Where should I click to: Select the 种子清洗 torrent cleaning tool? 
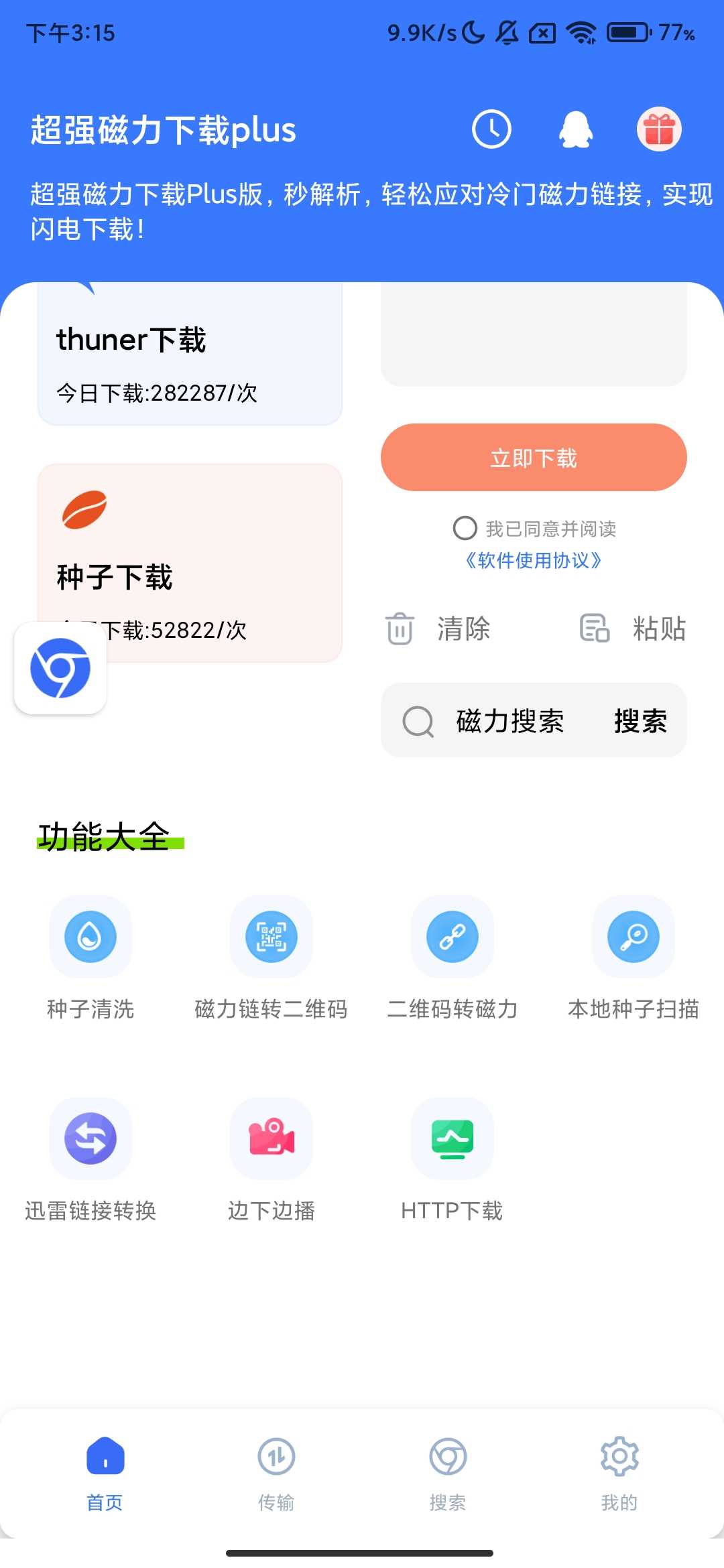[90, 937]
